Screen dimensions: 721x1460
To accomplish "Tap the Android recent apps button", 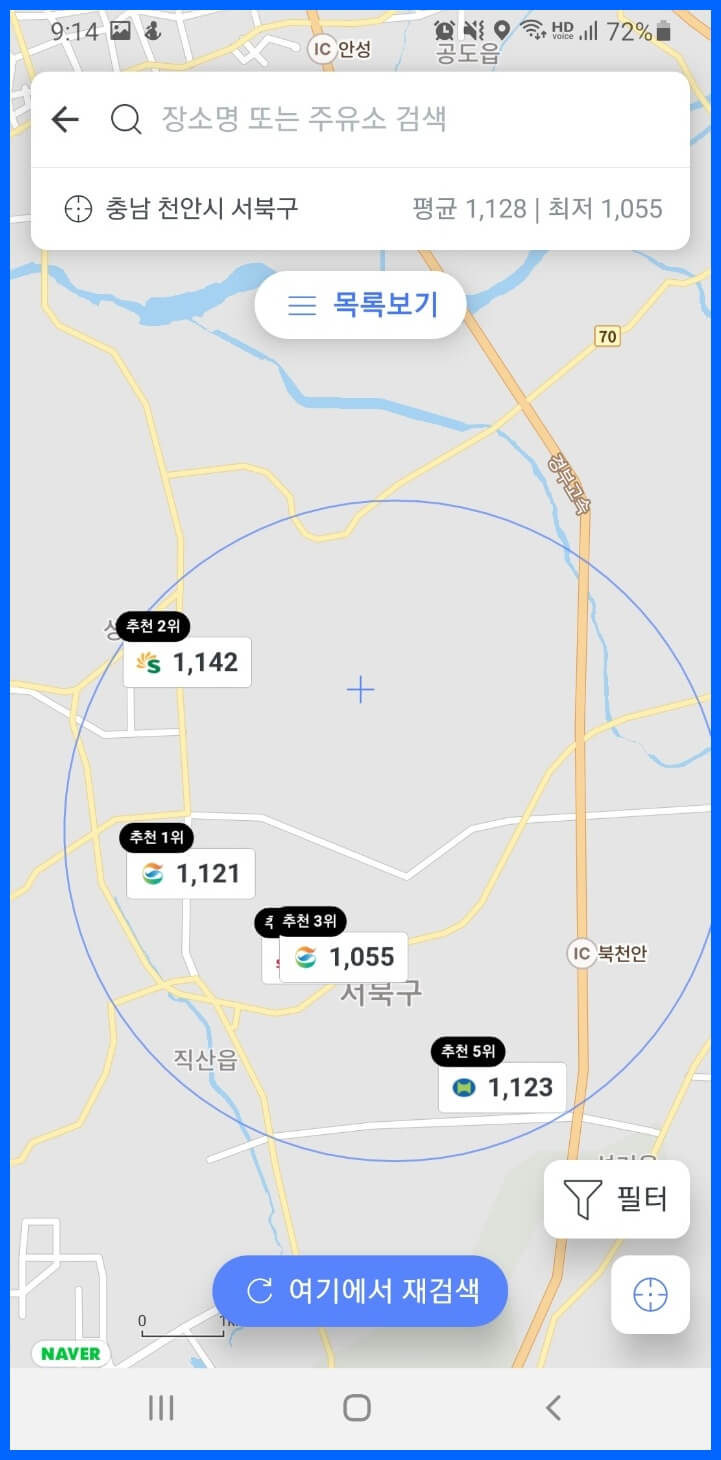I will (x=160, y=1406).
